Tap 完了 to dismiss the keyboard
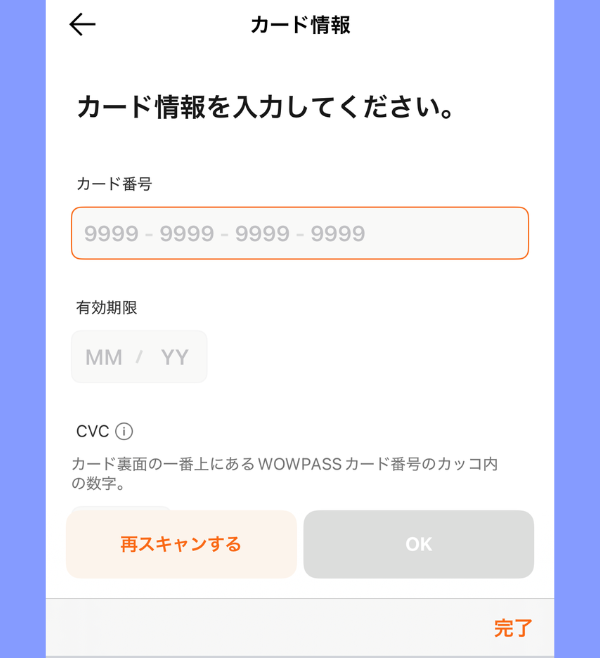This screenshot has height=658, width=600. point(513,628)
